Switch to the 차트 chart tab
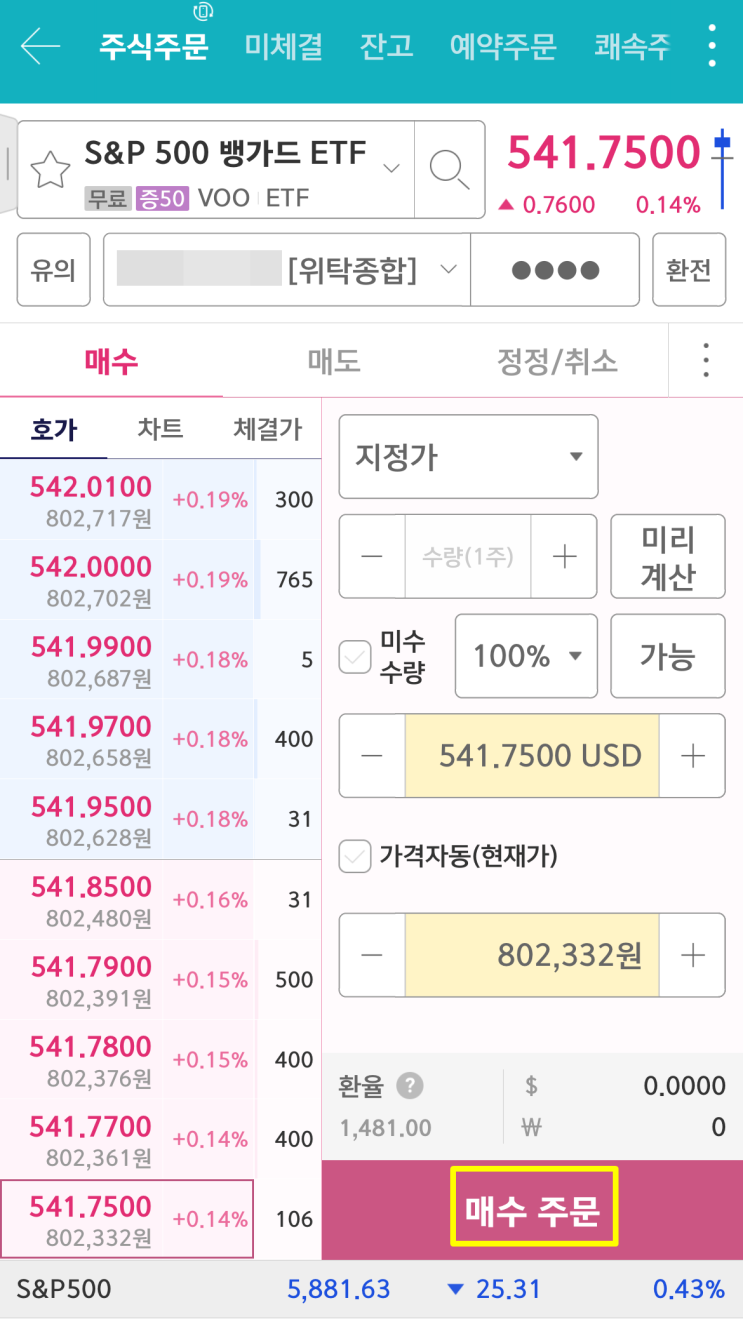The height and width of the screenshot is (1324, 743). pos(160,429)
